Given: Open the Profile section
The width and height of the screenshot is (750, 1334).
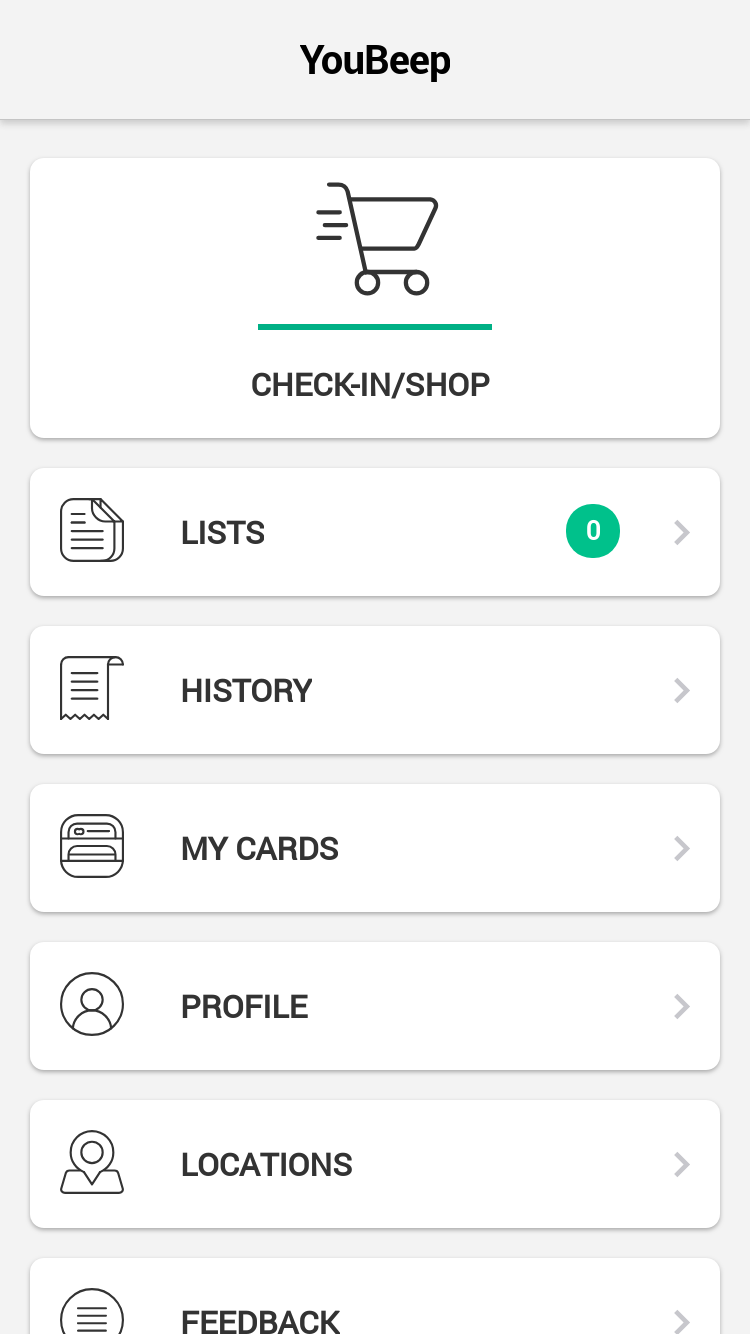Looking at the screenshot, I should point(375,1006).
